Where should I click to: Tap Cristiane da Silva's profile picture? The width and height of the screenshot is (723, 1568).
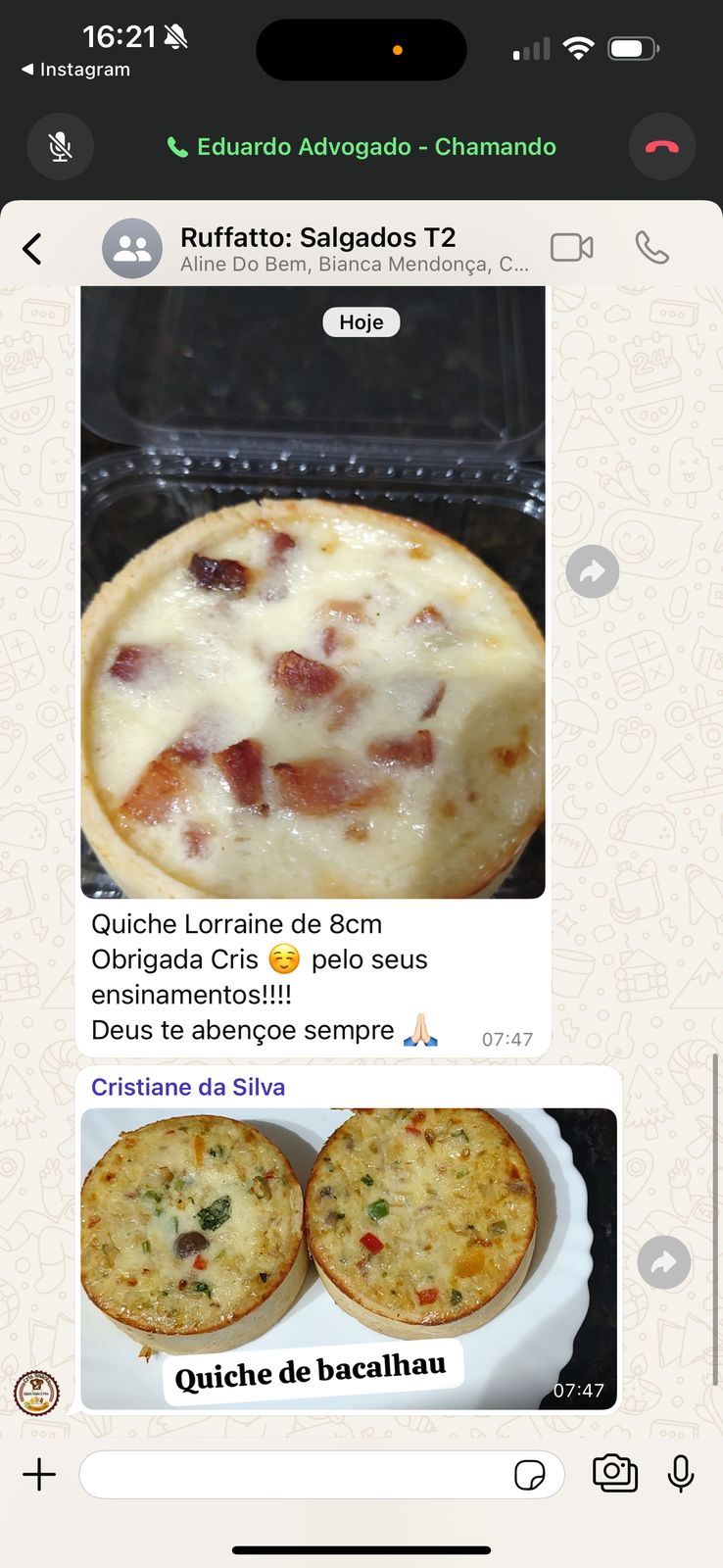(x=36, y=1392)
